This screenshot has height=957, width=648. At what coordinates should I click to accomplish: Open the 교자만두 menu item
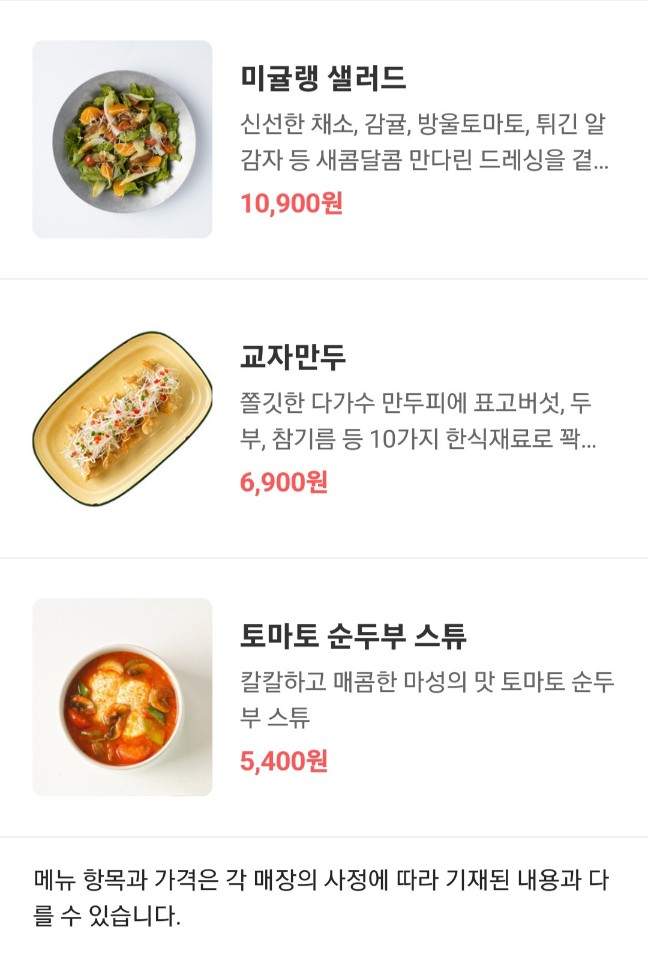[324, 419]
